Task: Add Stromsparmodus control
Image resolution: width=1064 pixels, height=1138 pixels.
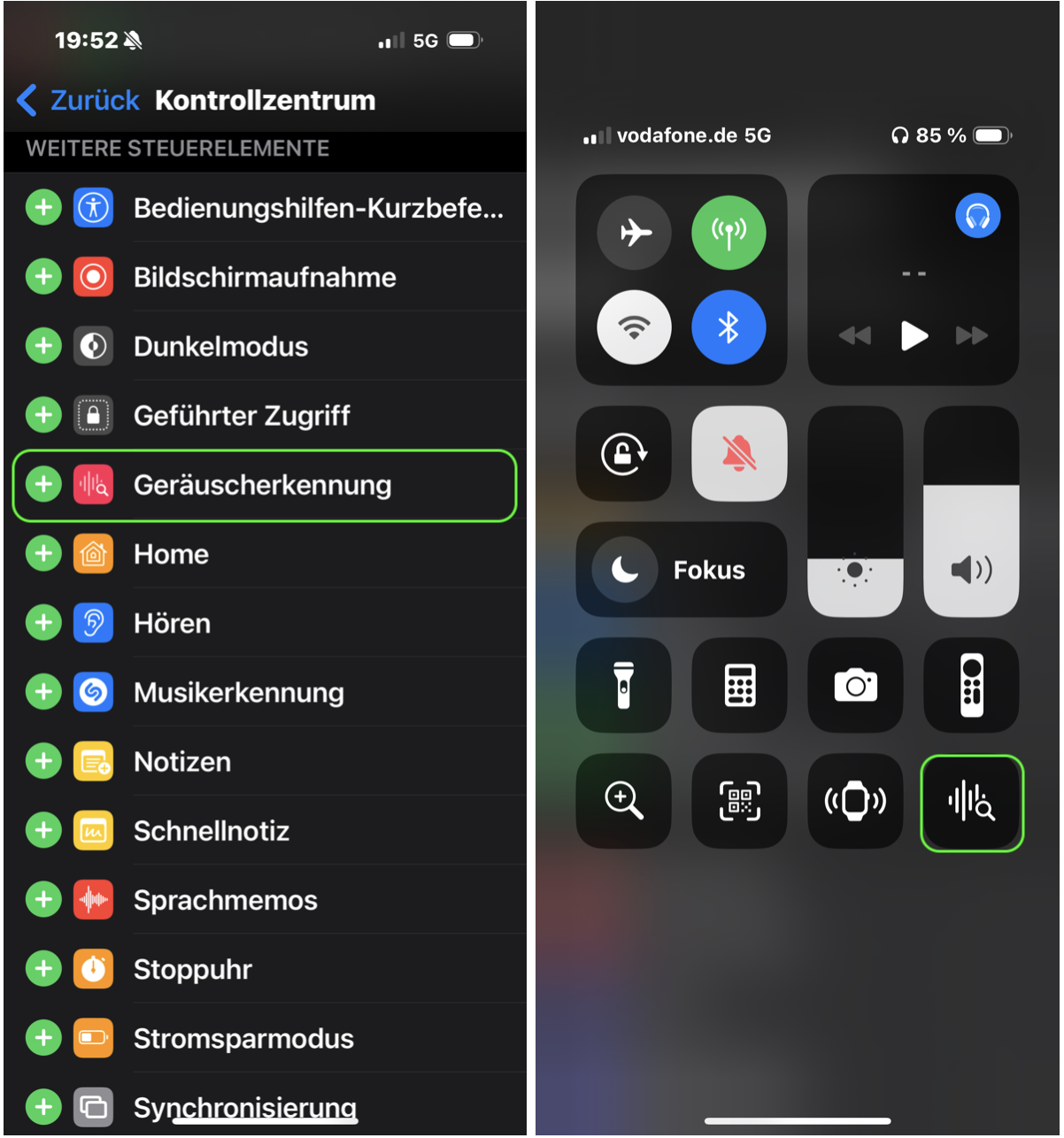Action: click(43, 1038)
